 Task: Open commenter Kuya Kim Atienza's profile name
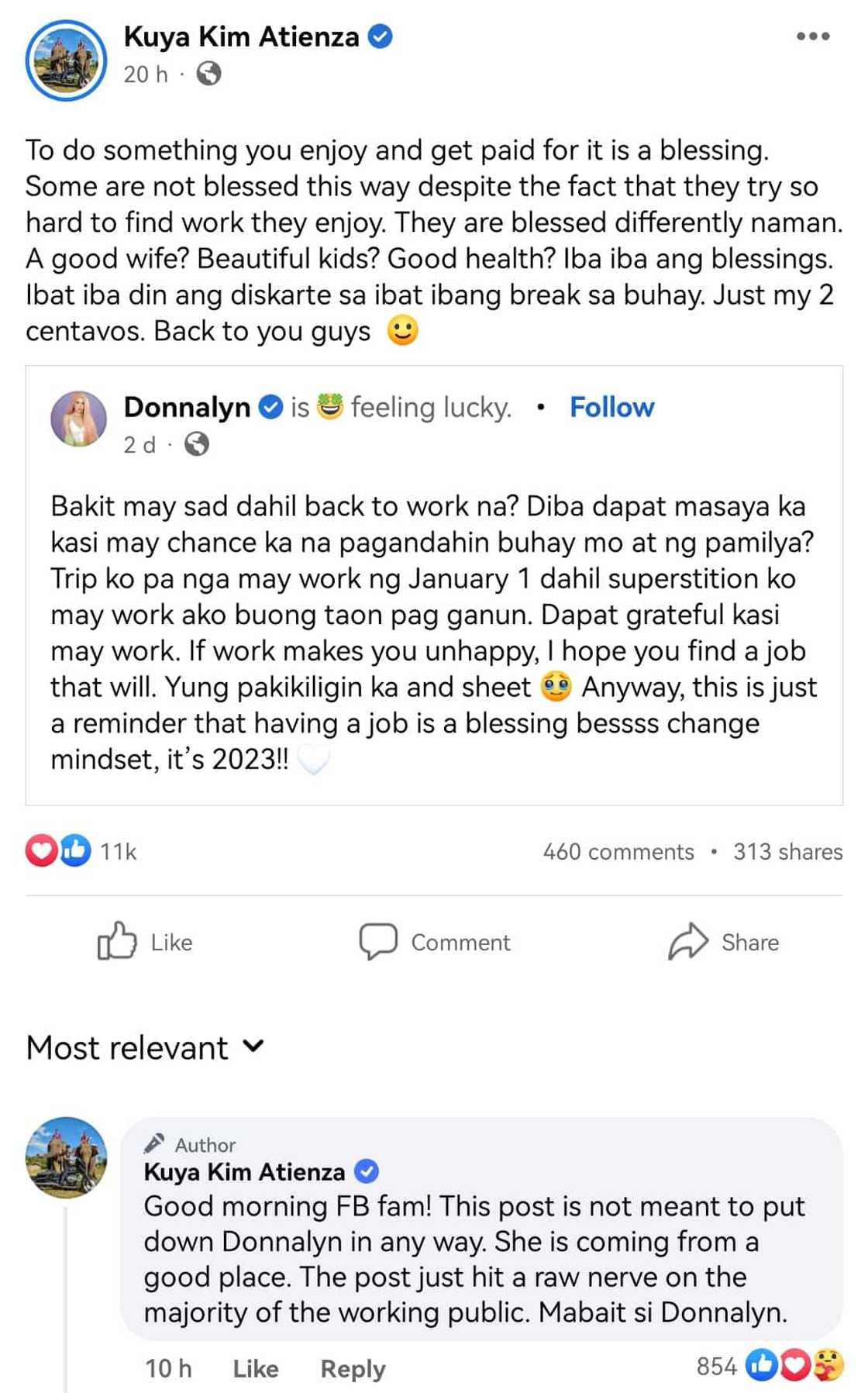pyautogui.click(x=243, y=1171)
